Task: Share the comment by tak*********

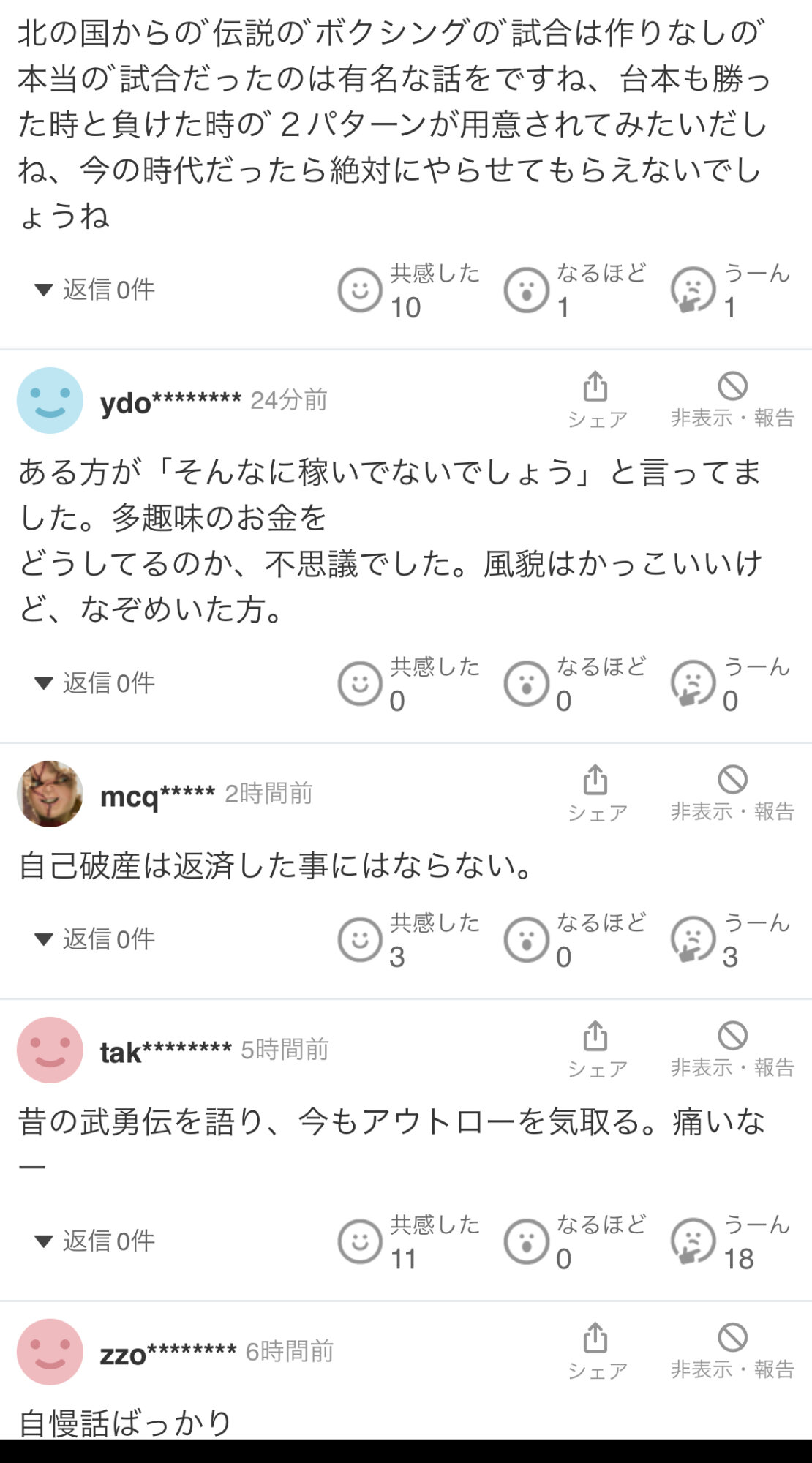Action: [x=596, y=1048]
